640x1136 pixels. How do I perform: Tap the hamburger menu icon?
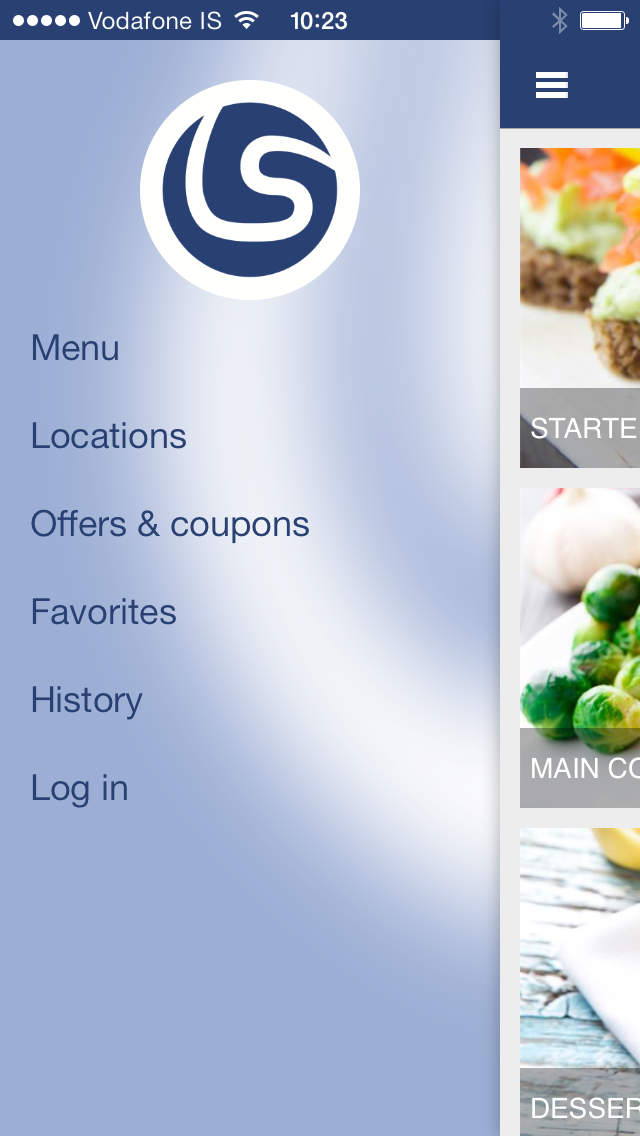551,86
